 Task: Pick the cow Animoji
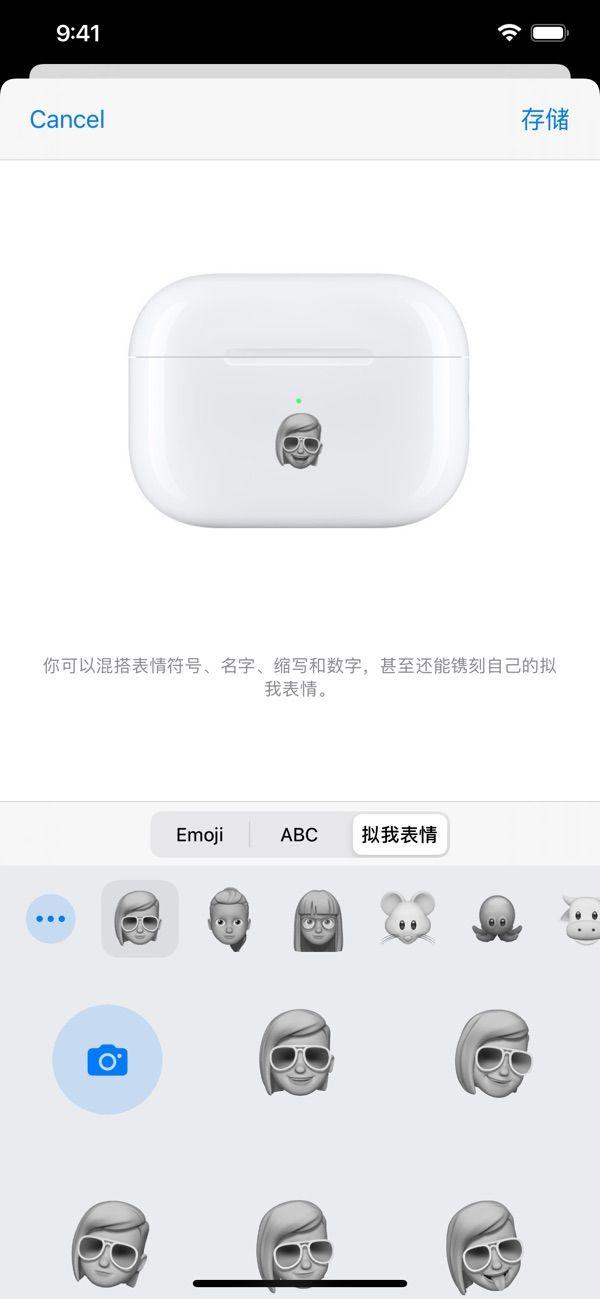[580, 918]
